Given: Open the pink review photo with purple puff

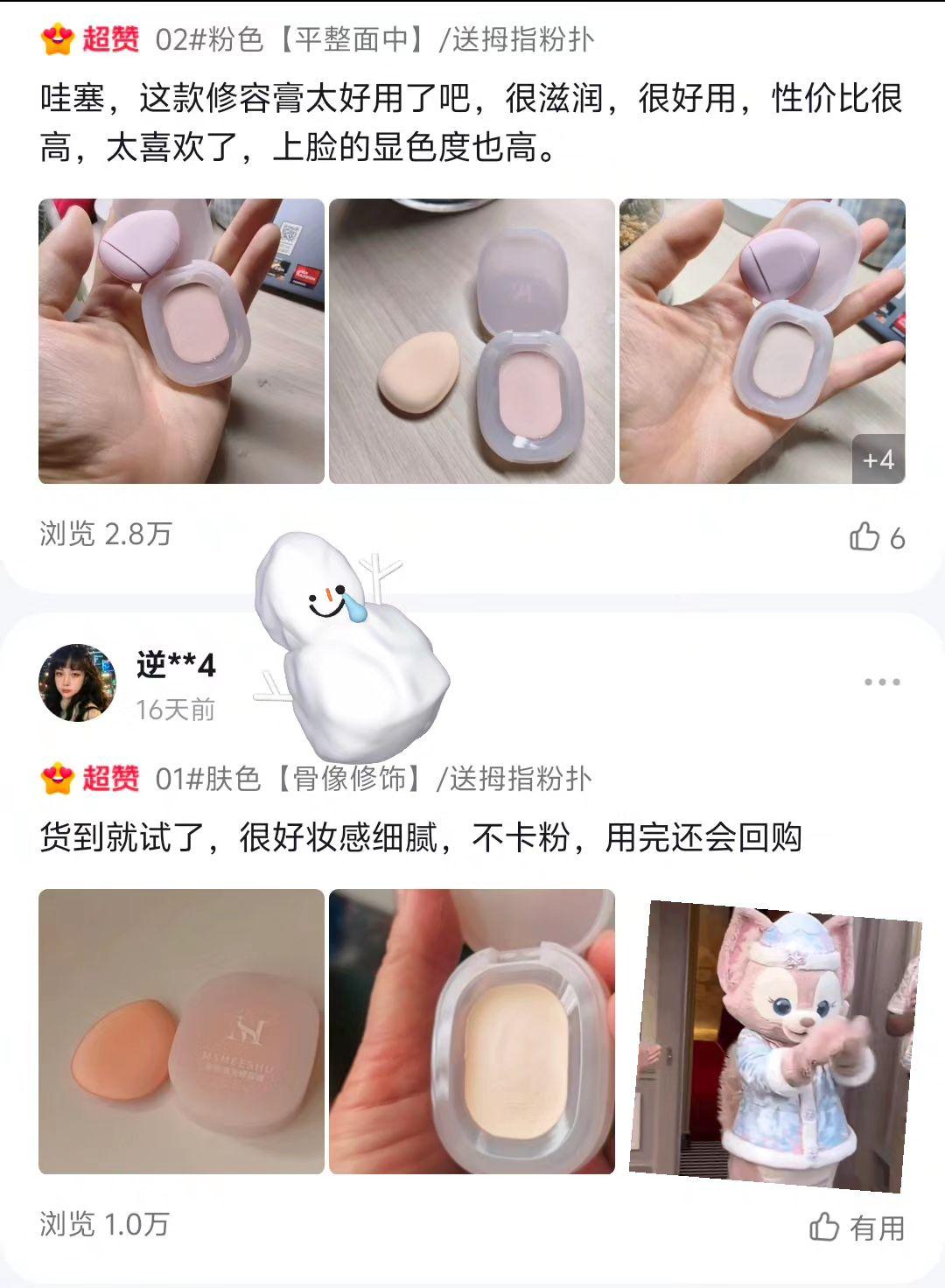Looking at the screenshot, I should tap(181, 341).
